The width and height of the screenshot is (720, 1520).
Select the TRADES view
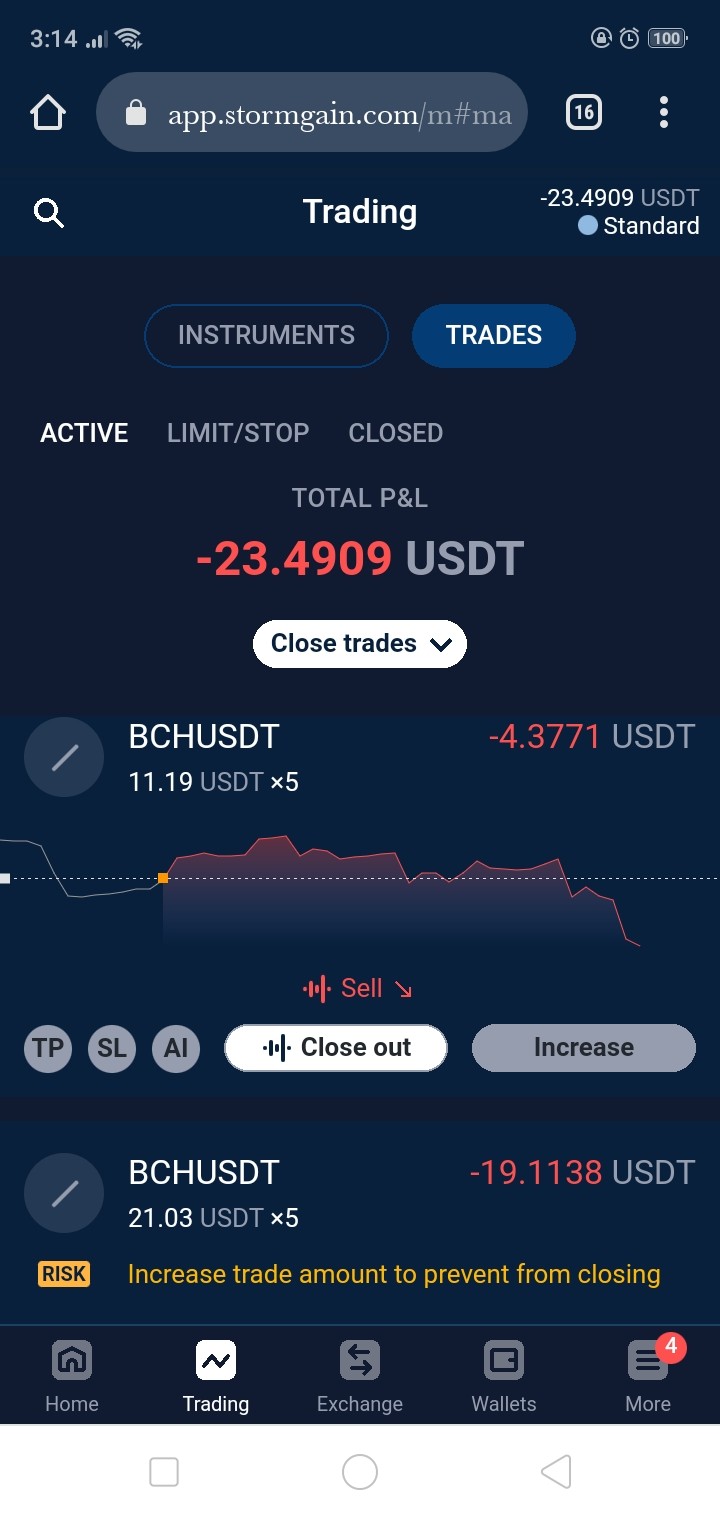click(x=494, y=335)
